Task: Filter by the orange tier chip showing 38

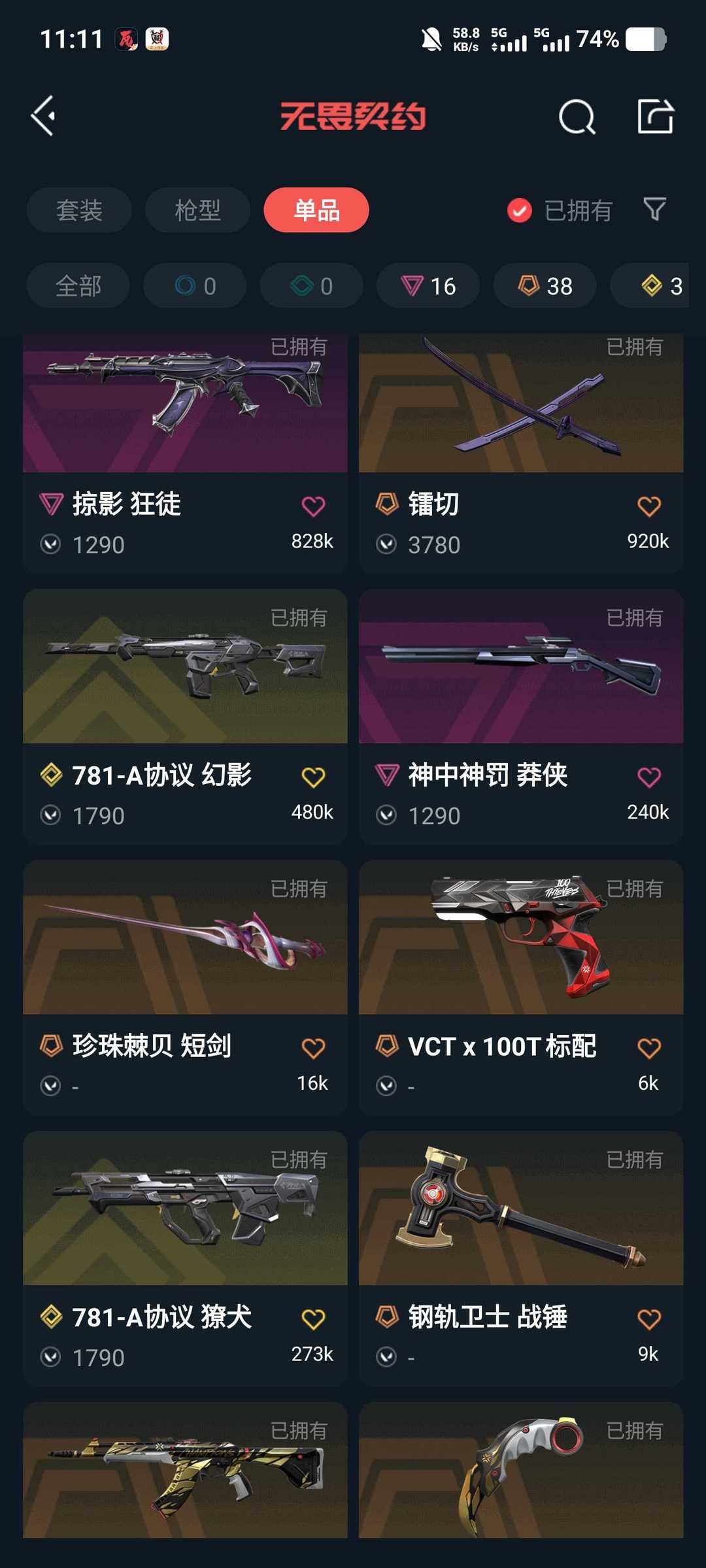Action: 545,286
